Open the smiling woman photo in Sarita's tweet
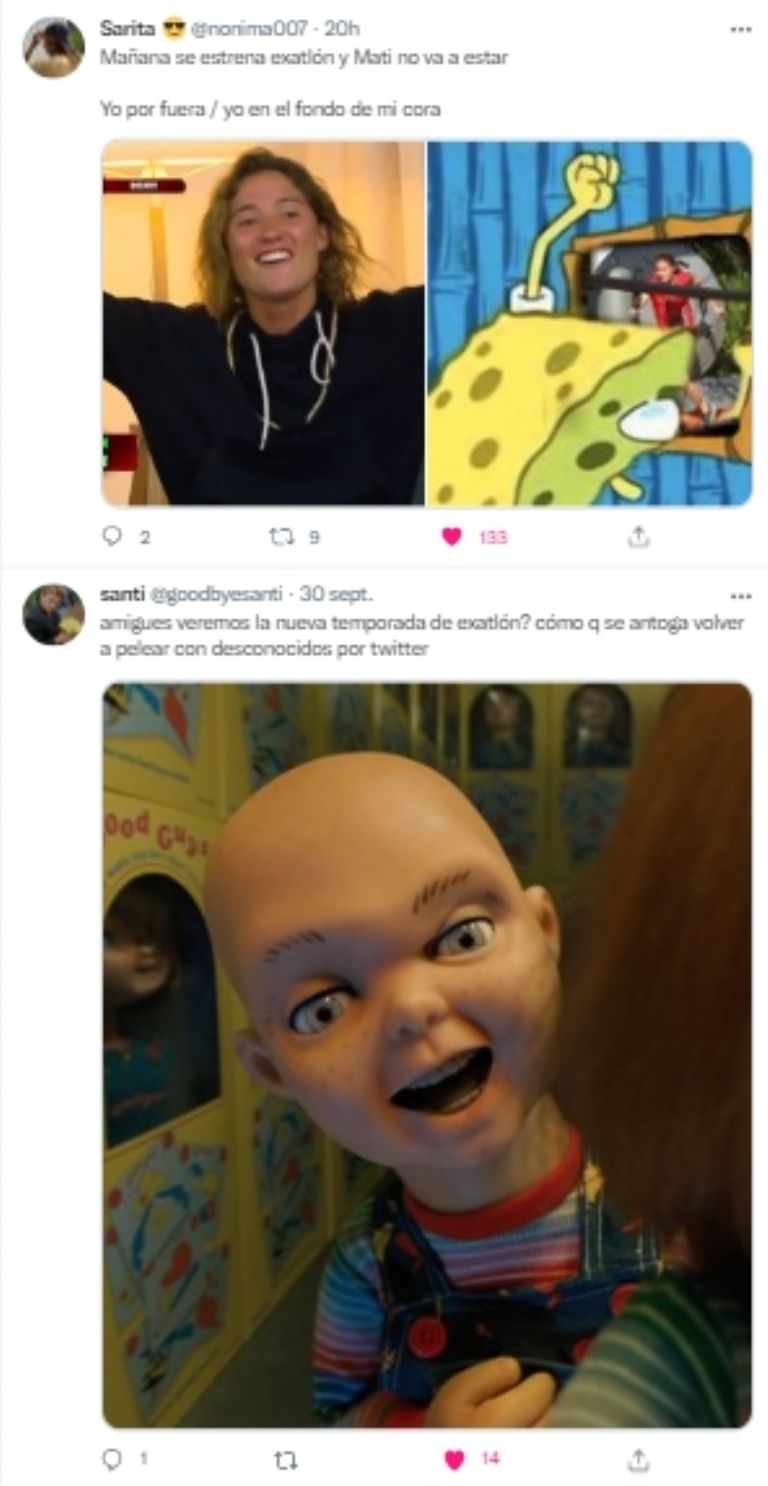 tap(264, 323)
